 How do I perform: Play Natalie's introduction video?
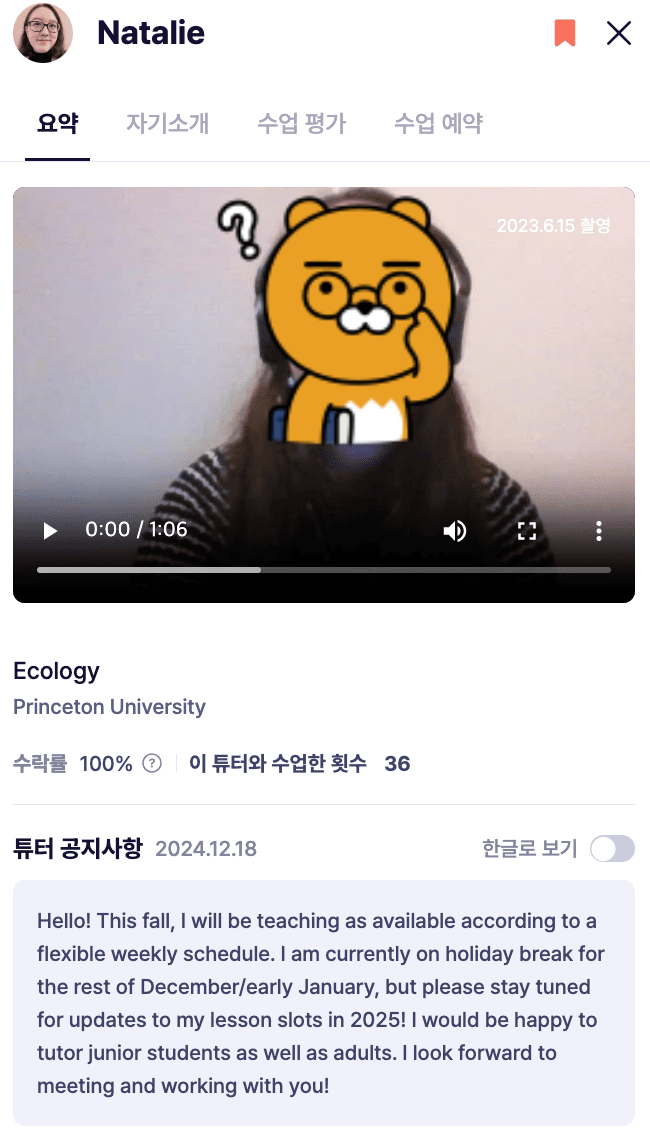pyautogui.click(x=50, y=530)
